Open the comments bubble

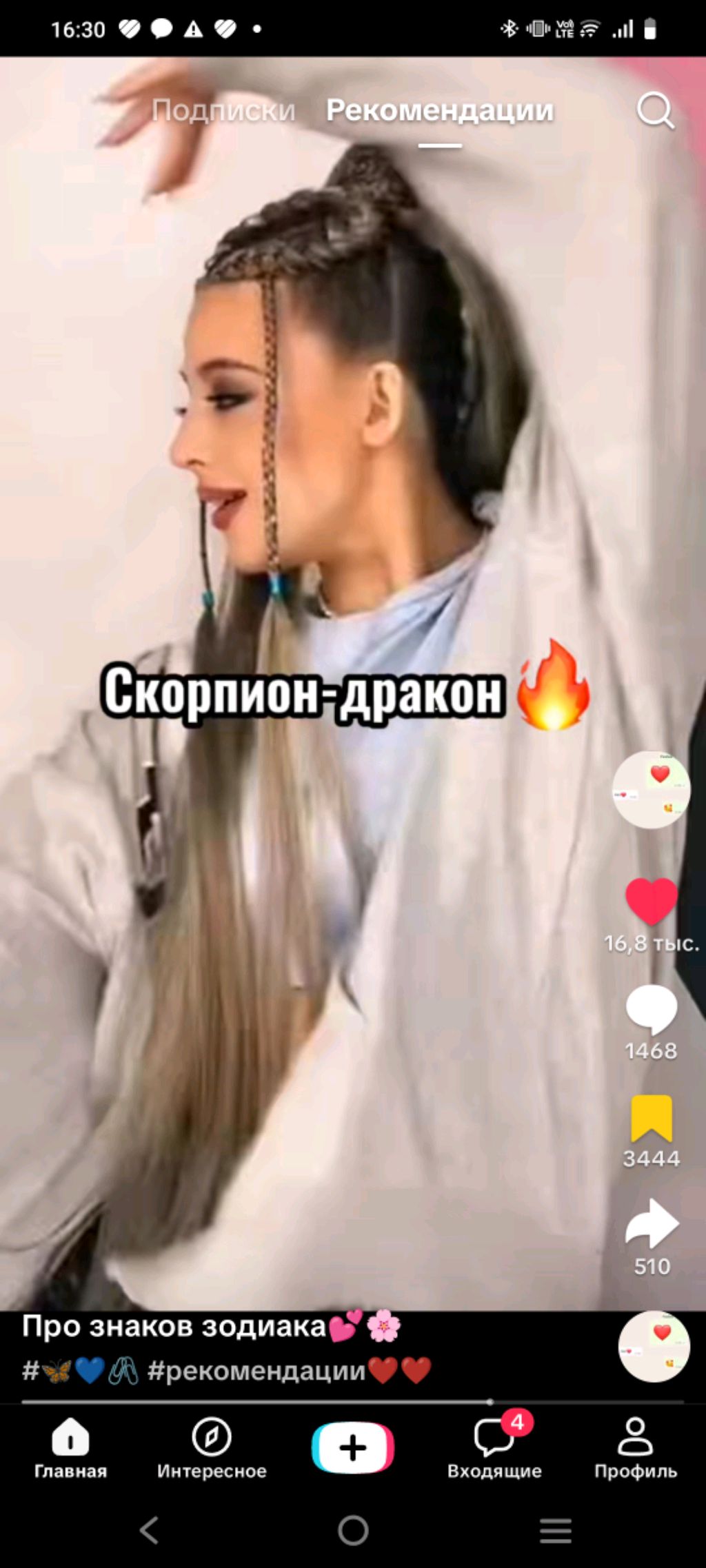pos(651,1009)
